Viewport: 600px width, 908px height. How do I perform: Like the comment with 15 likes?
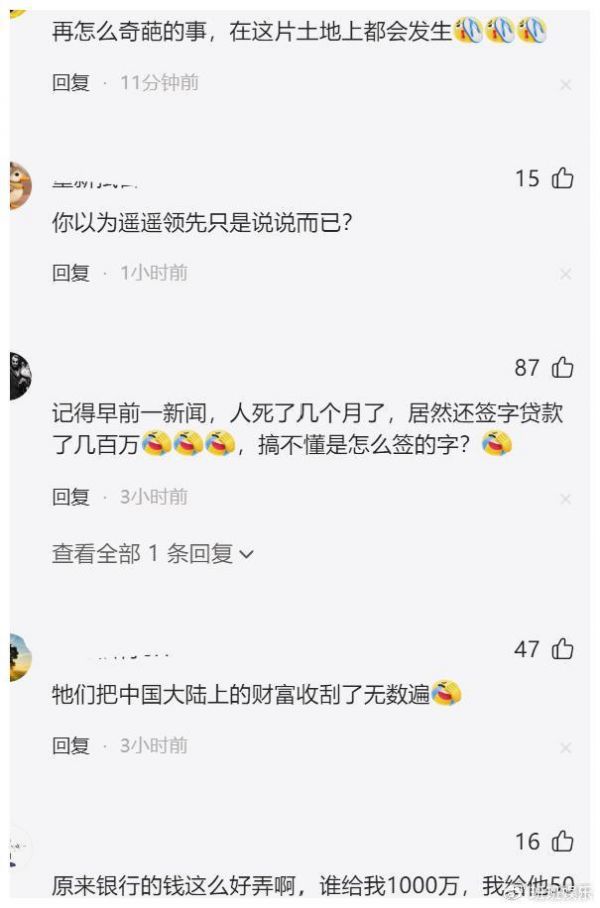point(563,179)
